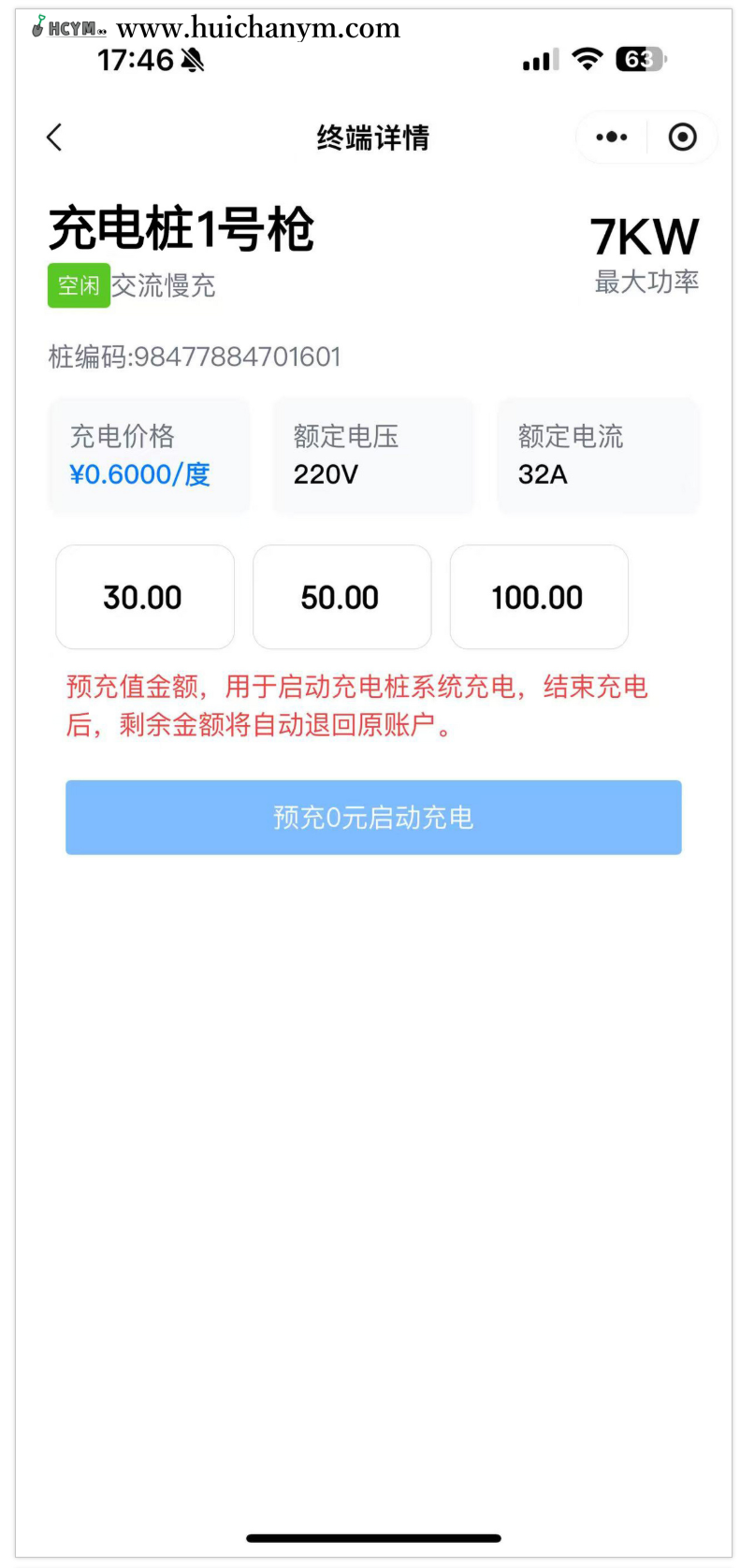Tap the green 空闲 idle status badge
The height and width of the screenshot is (1568, 740).
pos(79,285)
